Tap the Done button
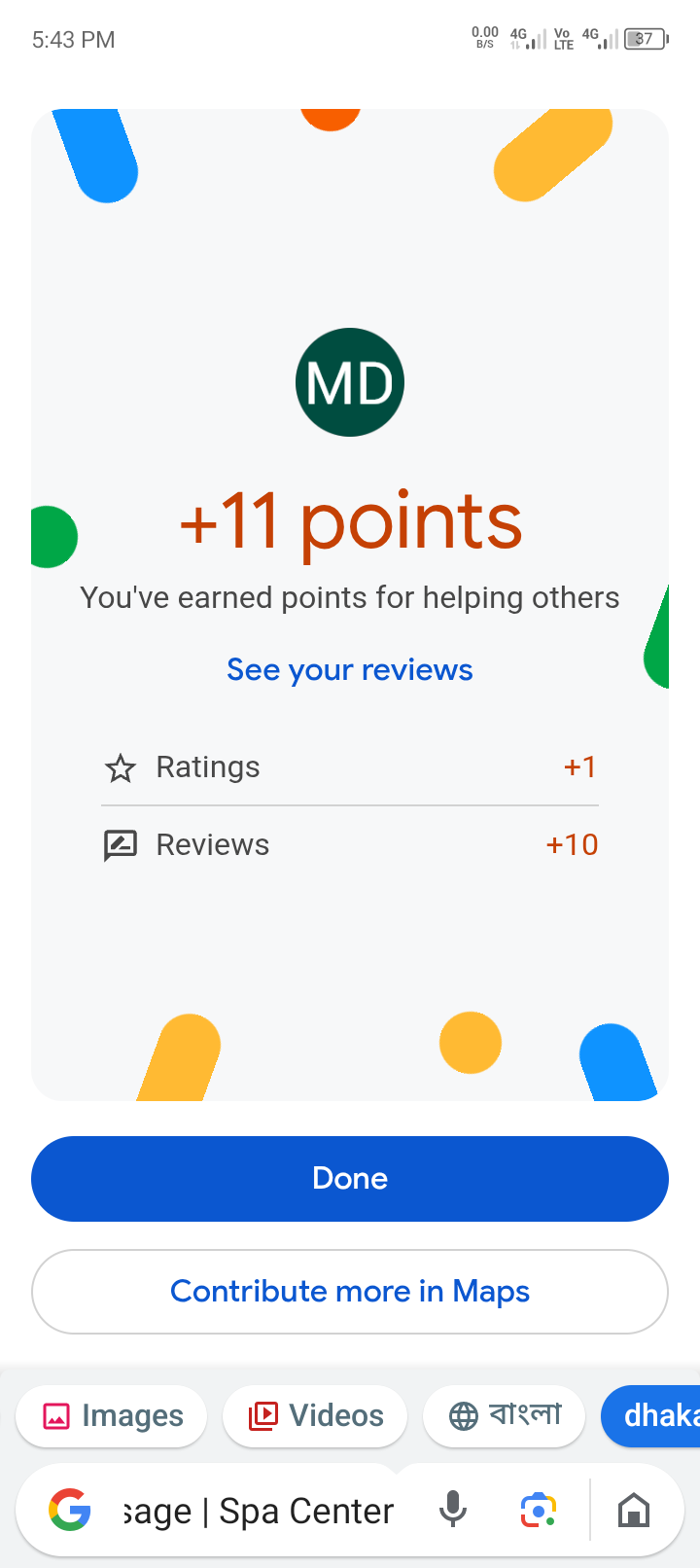This screenshot has width=700, height=1568. click(x=350, y=1178)
